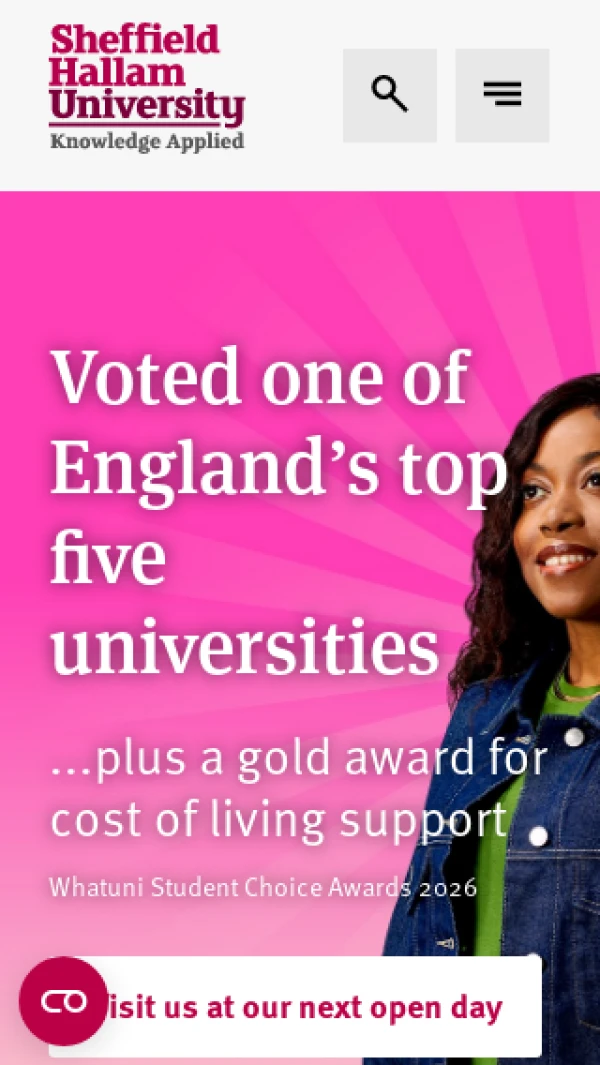Open the hamburger menu
The height and width of the screenshot is (1065, 600).
tap(502, 95)
